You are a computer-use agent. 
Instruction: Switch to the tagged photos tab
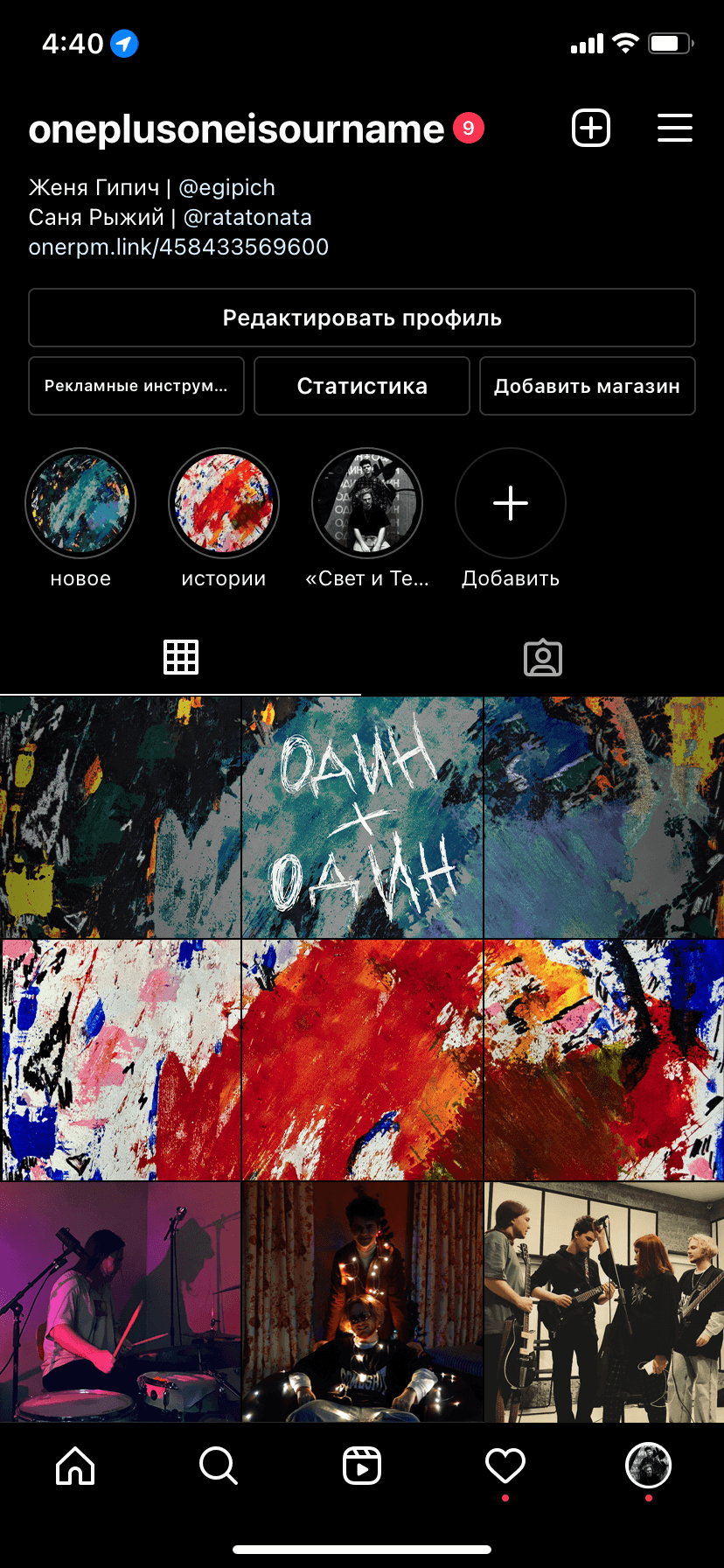point(543,657)
